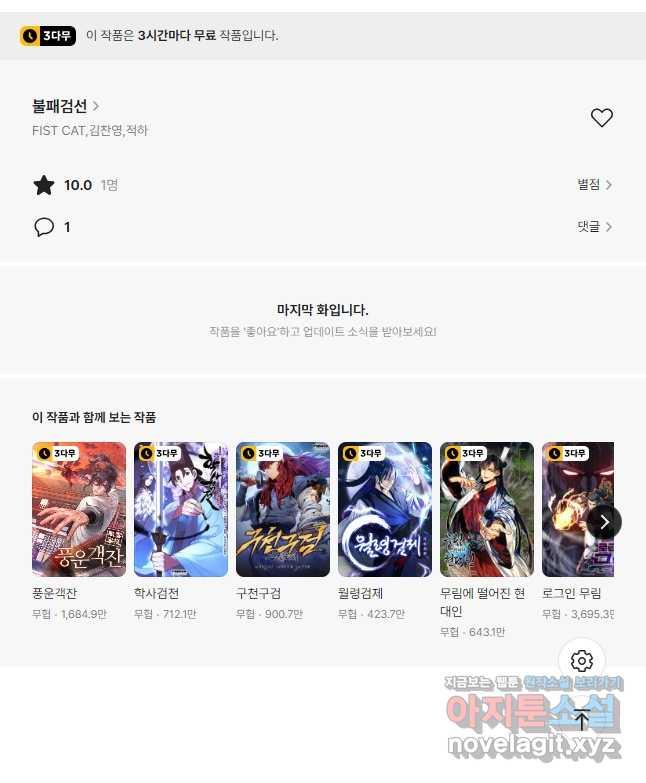
Task: Like this work with the heart icon
Action: tap(601, 118)
